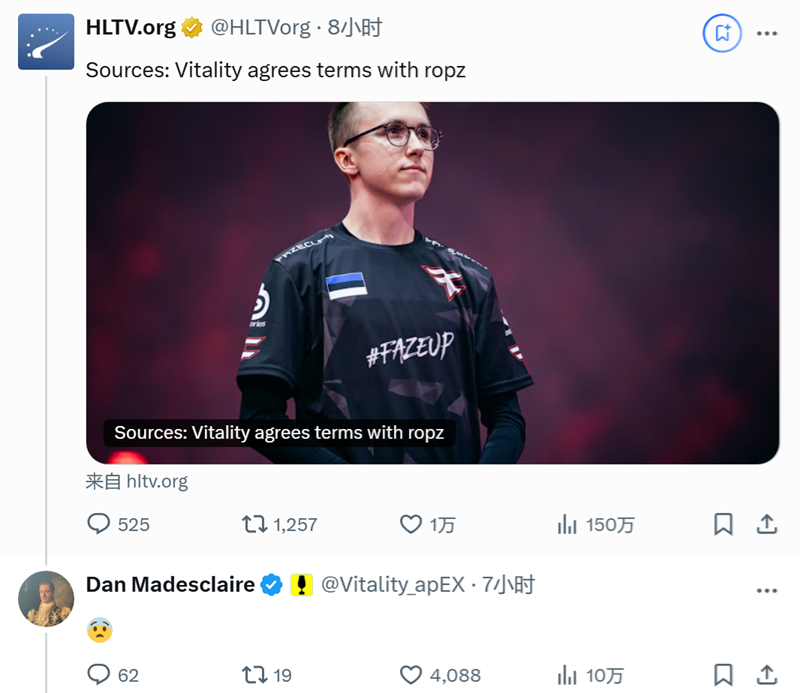Viewport: 800px width, 693px height.
Task: Repost Dan Madesclaire's reply
Action: [x=254, y=675]
